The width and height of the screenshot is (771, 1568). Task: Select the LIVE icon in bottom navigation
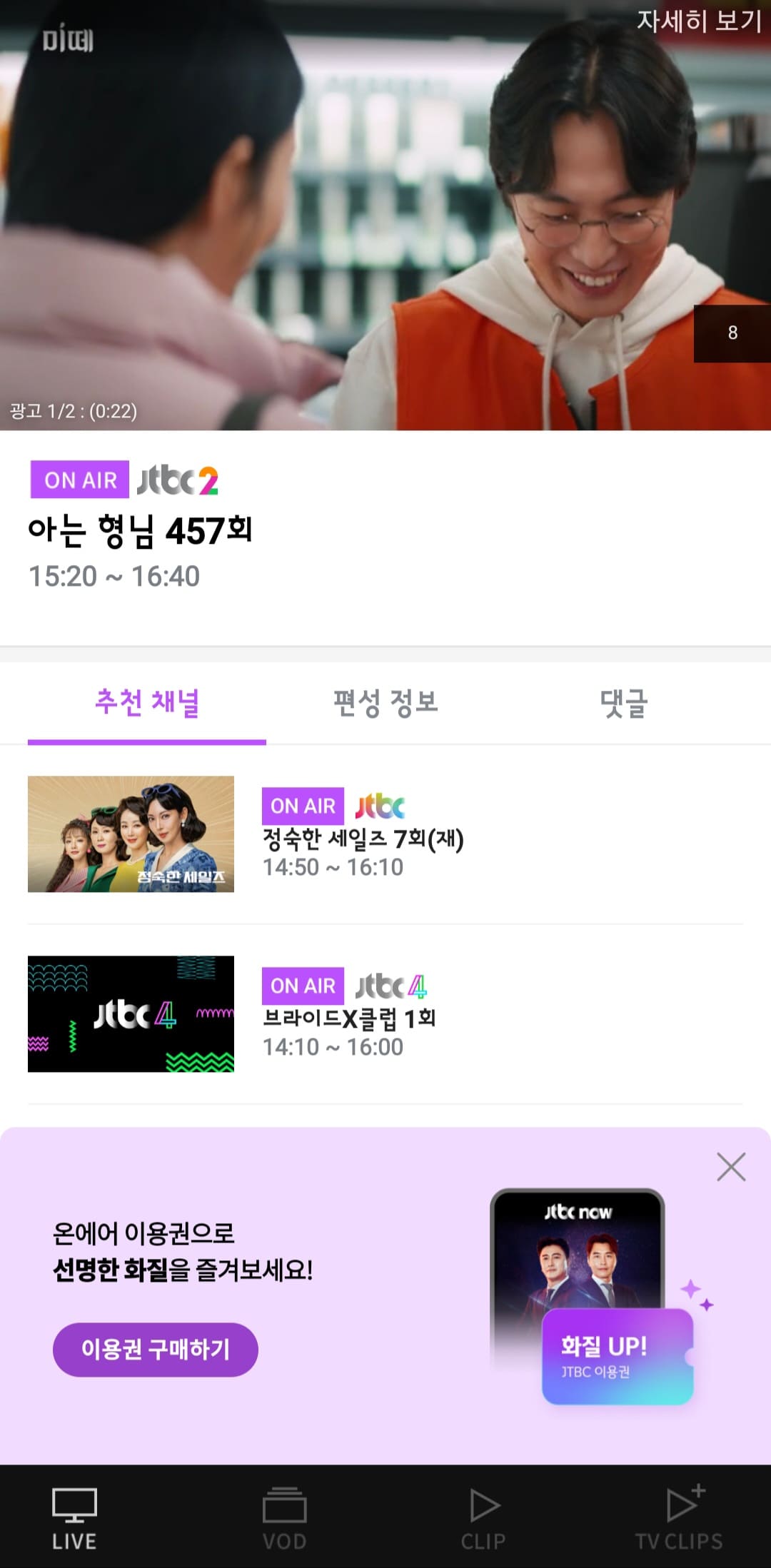[x=74, y=1506]
